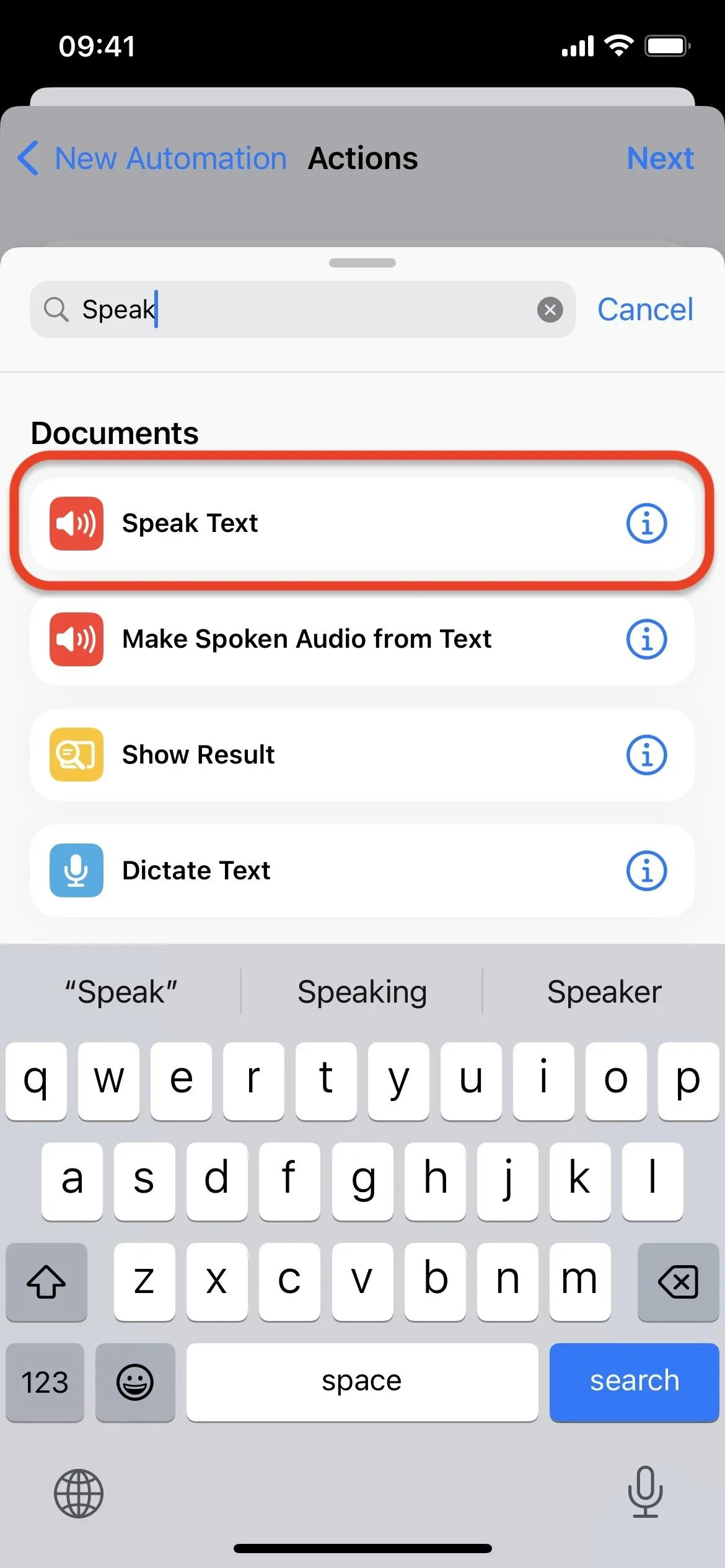View info about Show Result
This screenshot has height=1568, width=725.
646,755
